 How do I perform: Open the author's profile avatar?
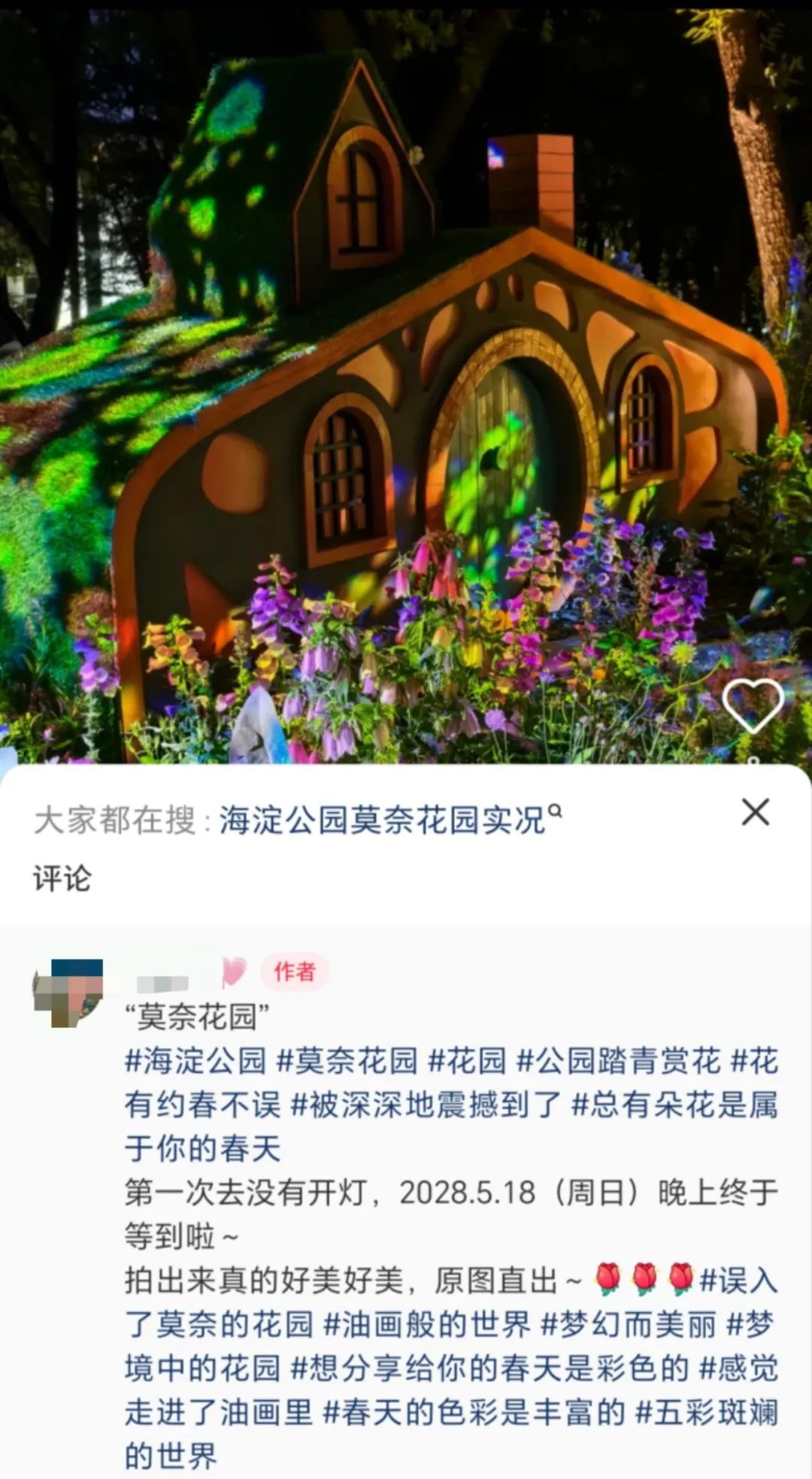[68, 993]
